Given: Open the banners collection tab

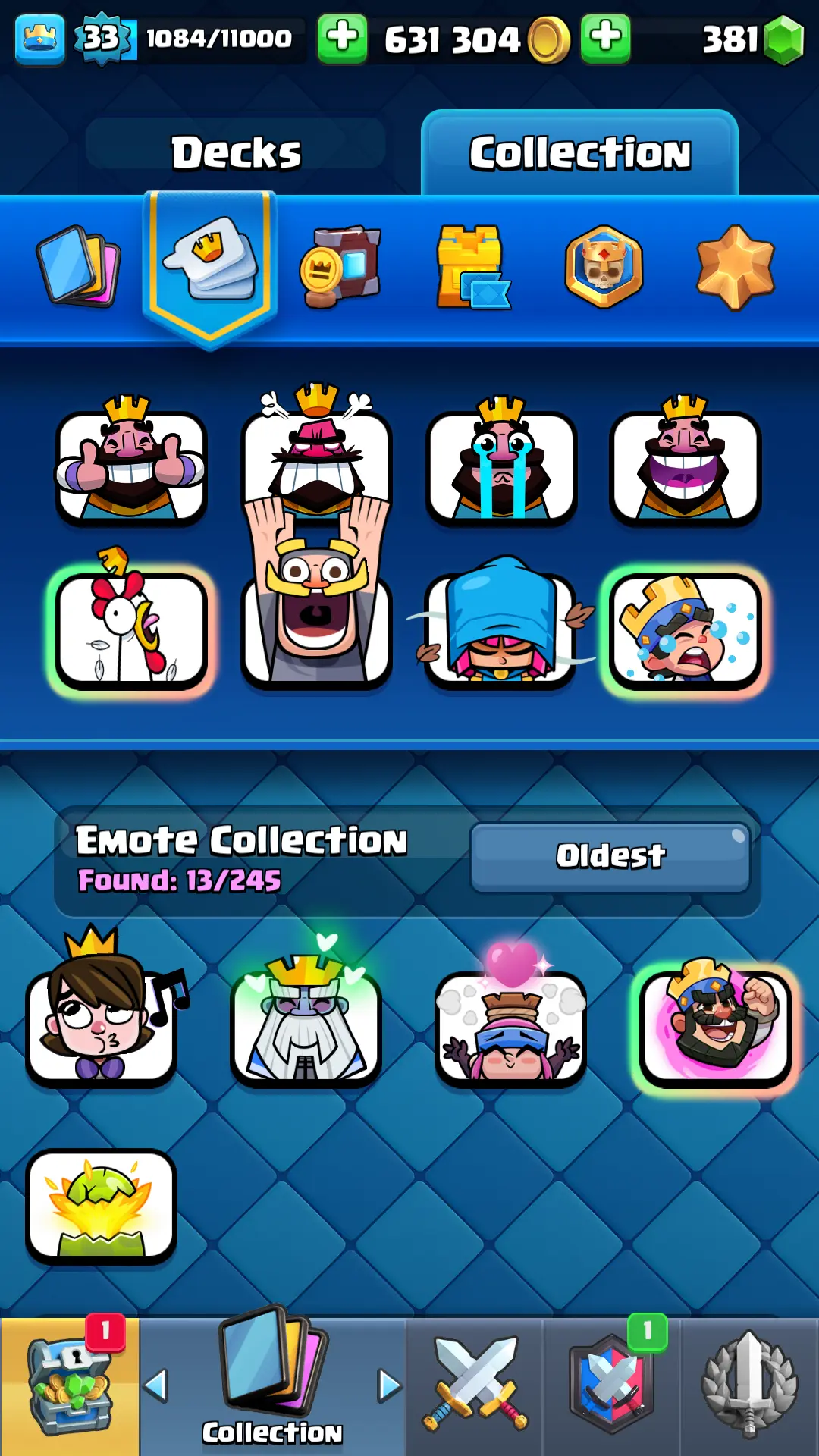Looking at the screenshot, I should tap(341, 267).
